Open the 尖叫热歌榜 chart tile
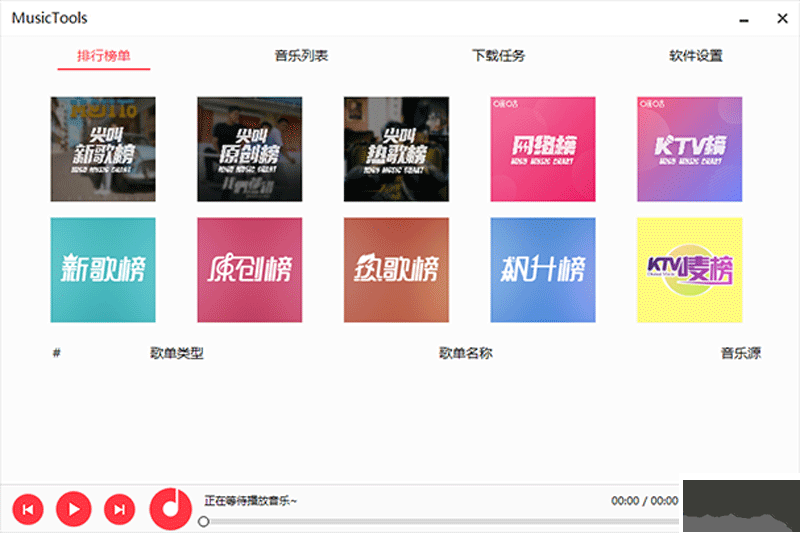The image size is (800, 533). (396, 149)
